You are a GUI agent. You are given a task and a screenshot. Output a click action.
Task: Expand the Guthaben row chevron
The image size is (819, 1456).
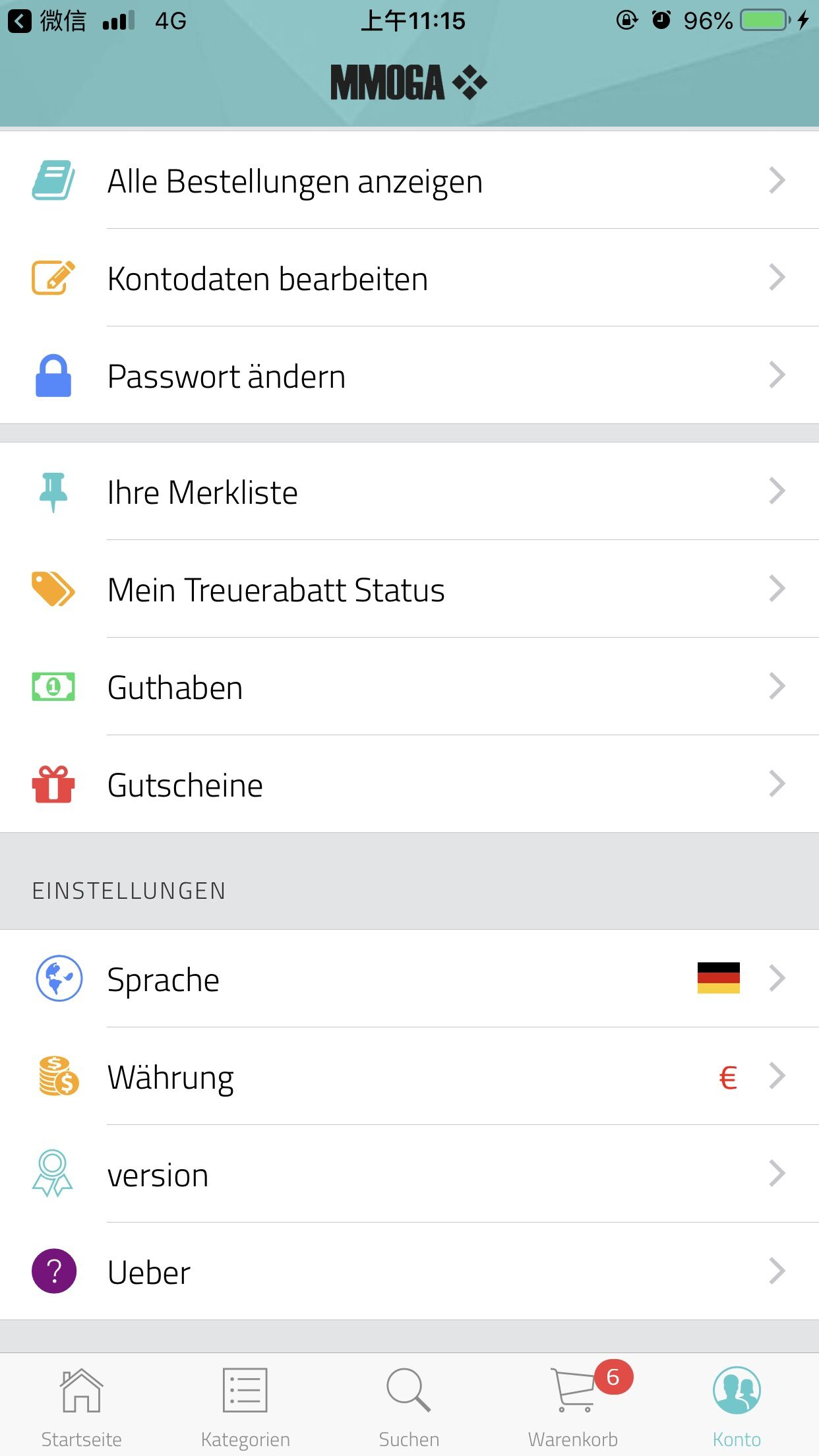pos(778,686)
